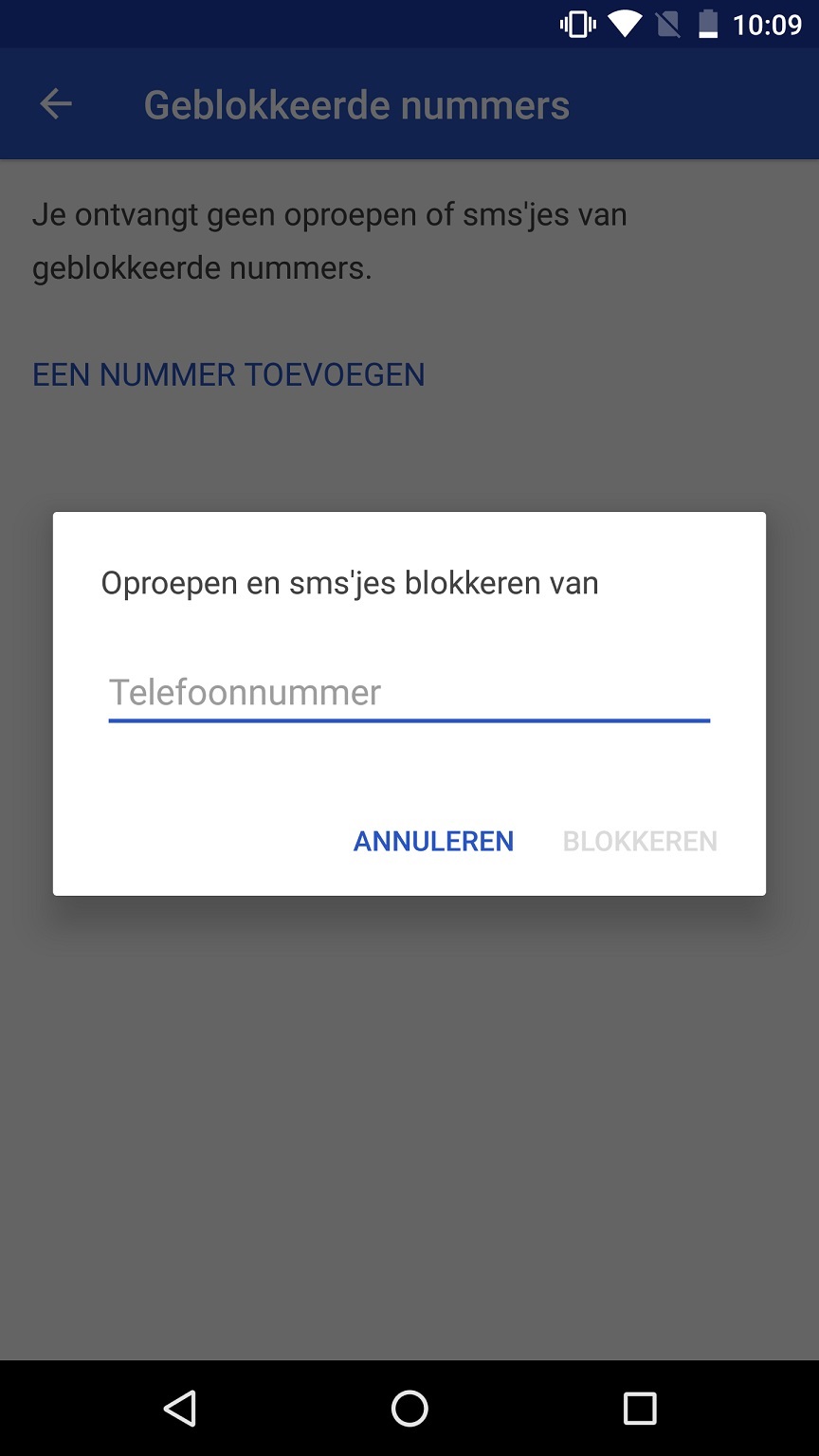The width and height of the screenshot is (819, 1456).
Task: Tap the system home button
Action: [409, 1409]
